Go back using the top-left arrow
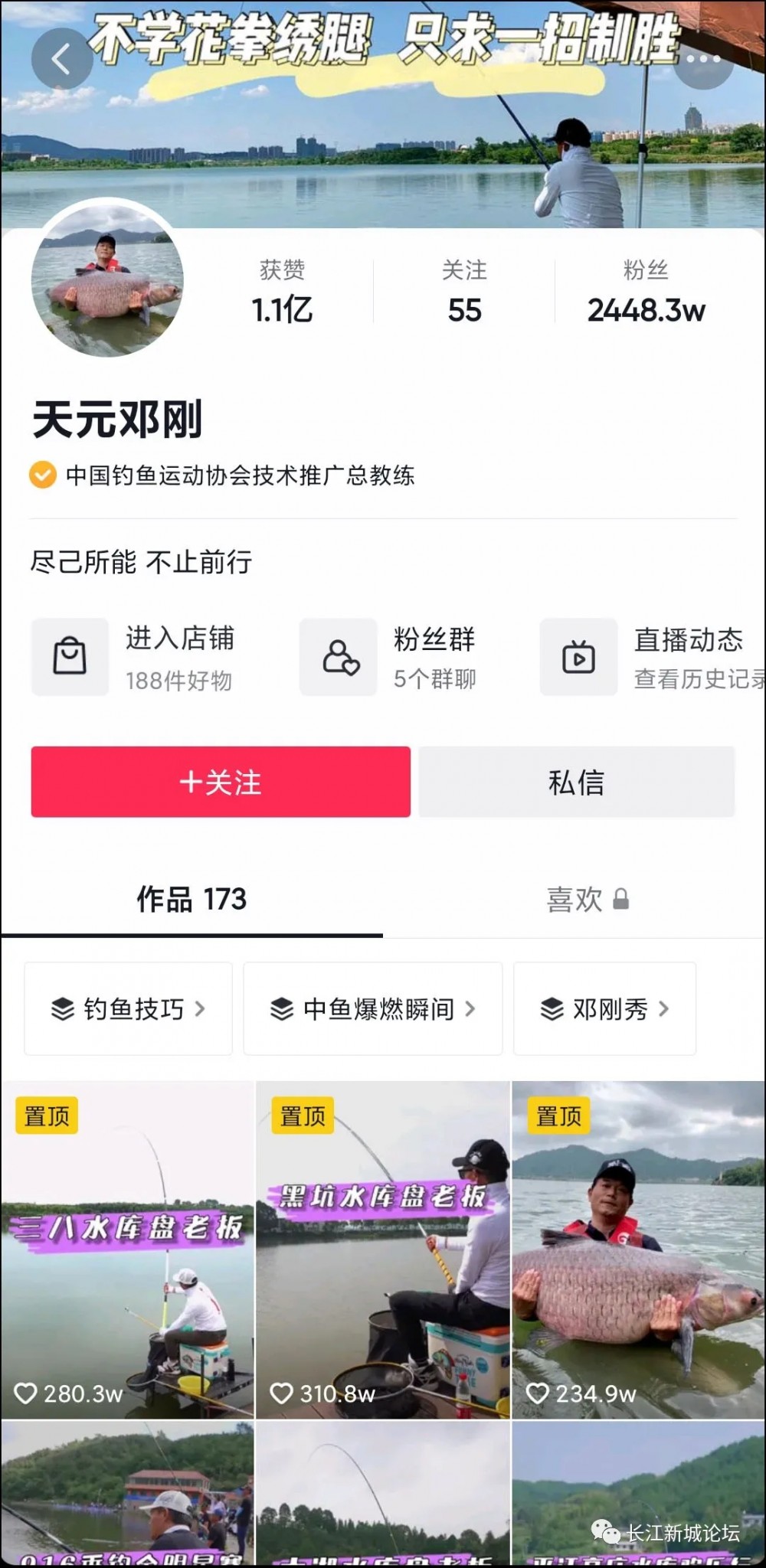Screen dimensions: 766x1568 click(x=61, y=59)
